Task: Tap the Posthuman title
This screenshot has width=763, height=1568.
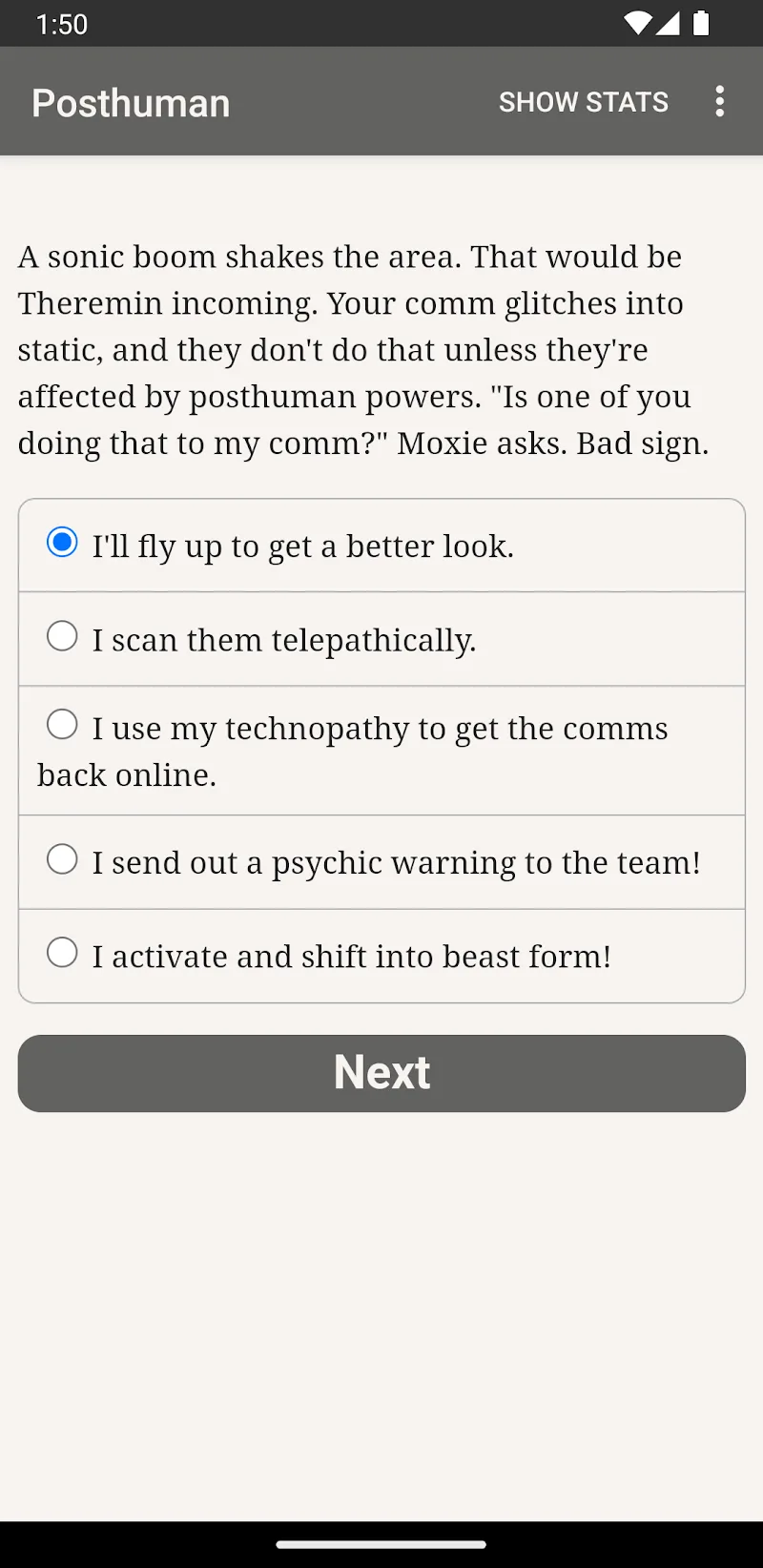Action: pos(131,102)
